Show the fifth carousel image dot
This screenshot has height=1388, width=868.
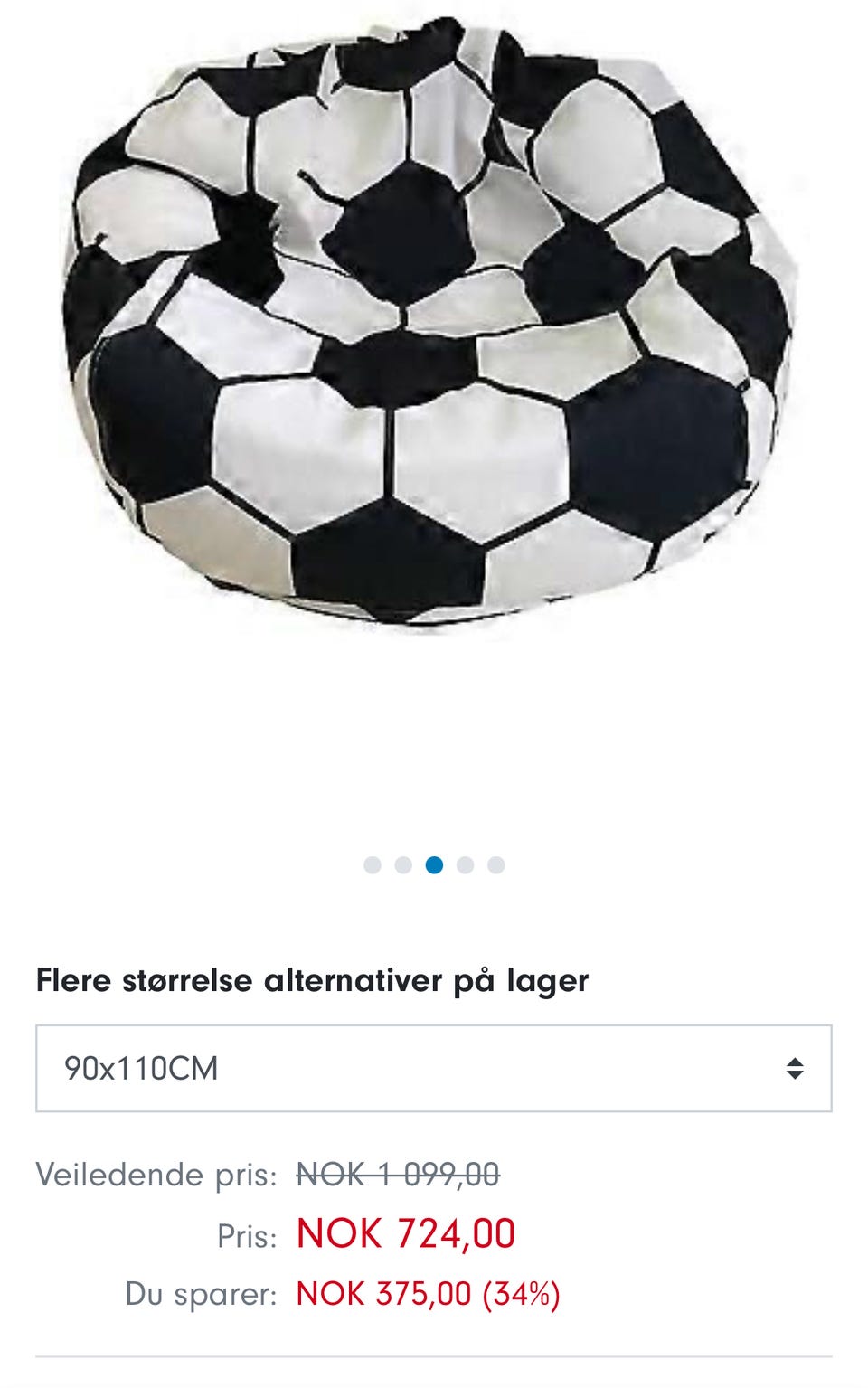(x=496, y=865)
